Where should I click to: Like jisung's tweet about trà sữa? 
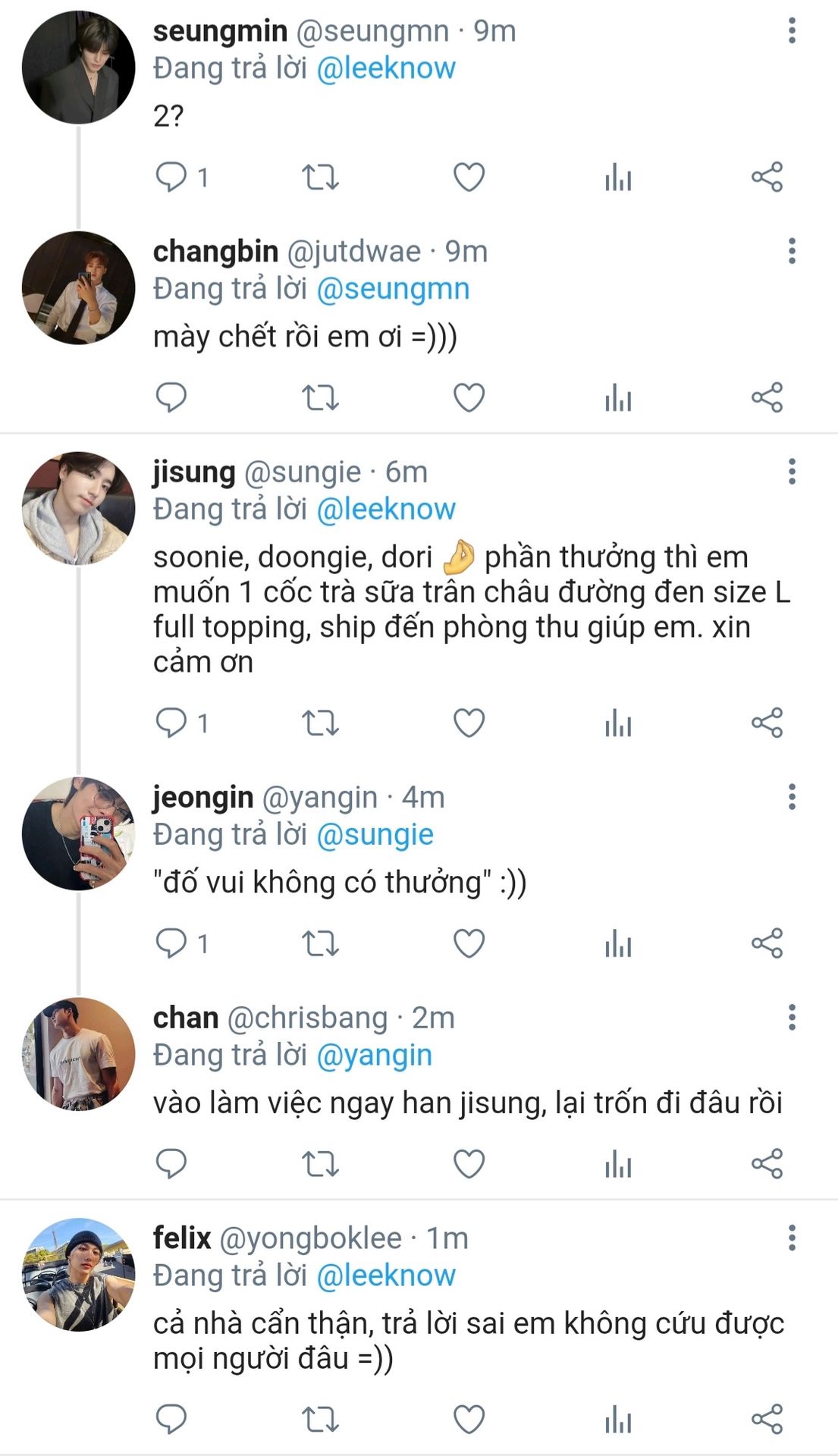tap(469, 723)
